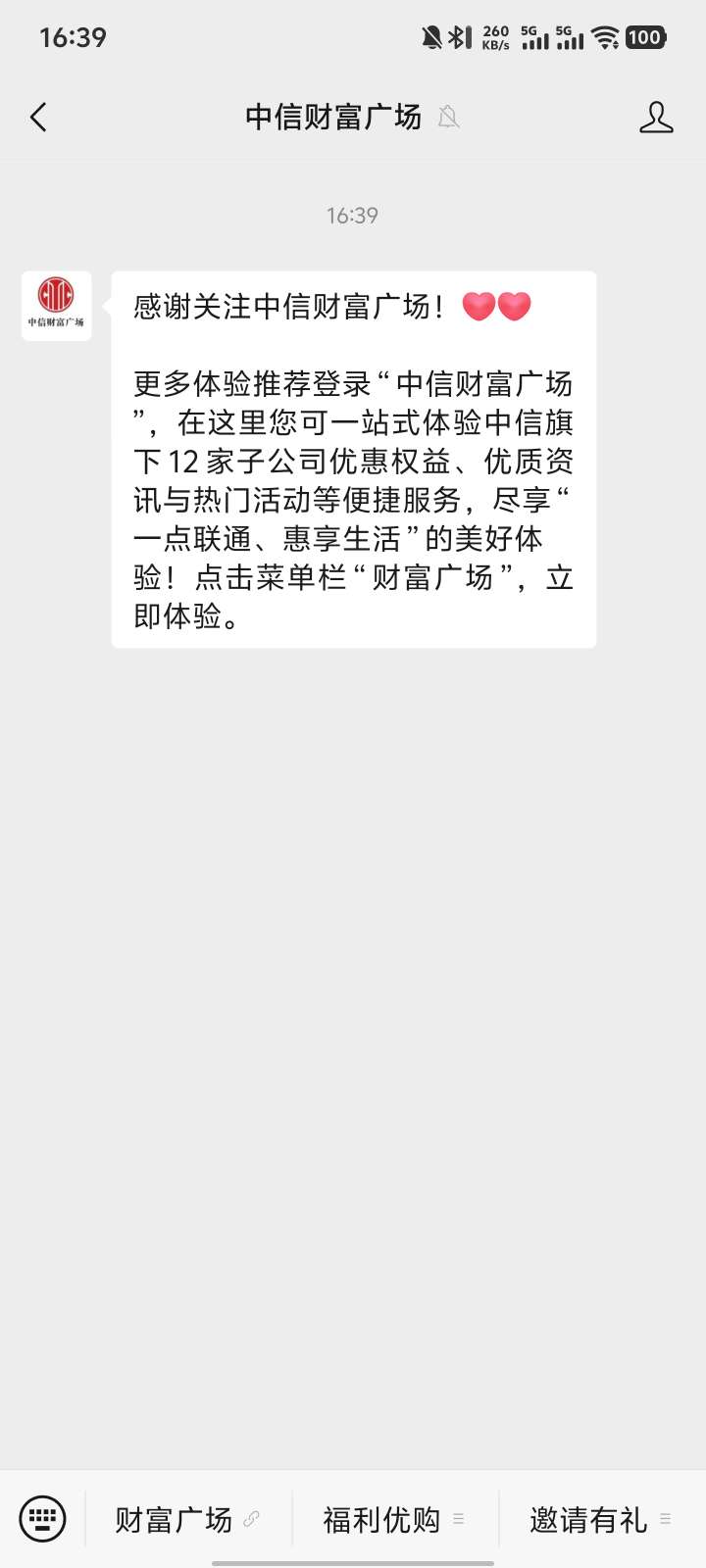Expand the 福利优购 menu

click(394, 1519)
